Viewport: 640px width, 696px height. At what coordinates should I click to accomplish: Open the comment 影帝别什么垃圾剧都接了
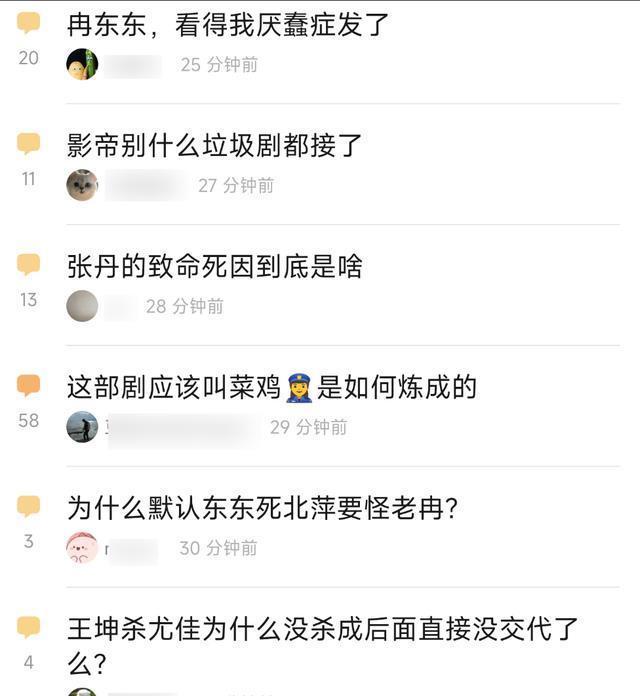coord(214,145)
